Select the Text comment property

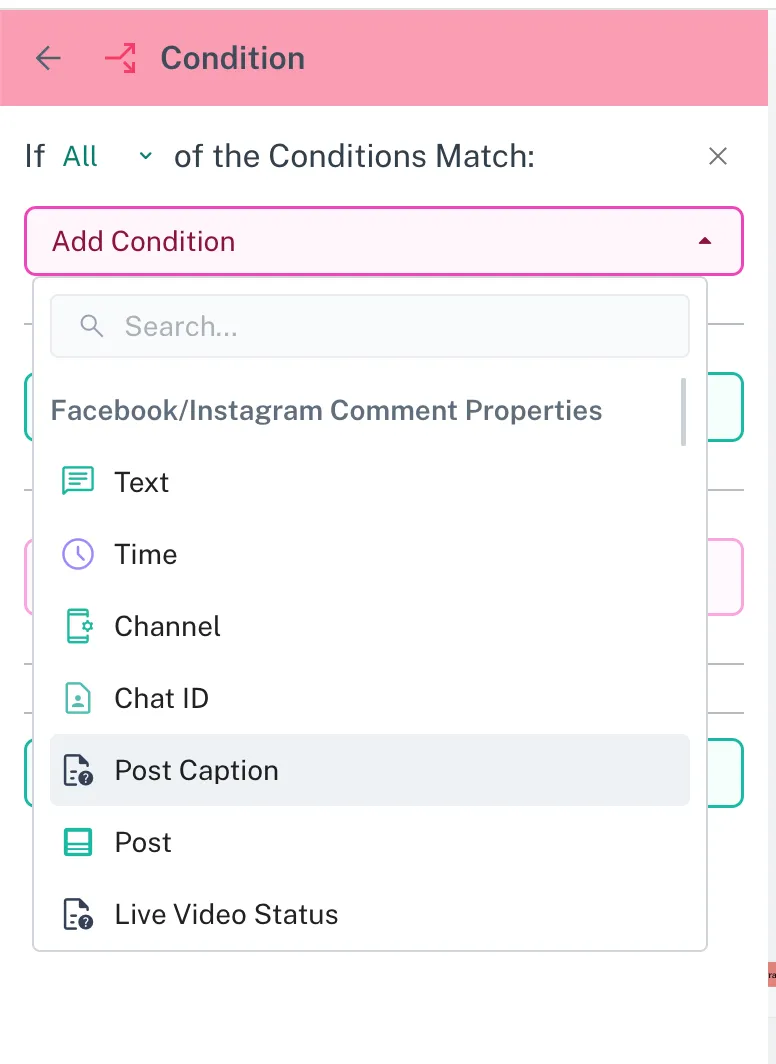[x=142, y=482]
